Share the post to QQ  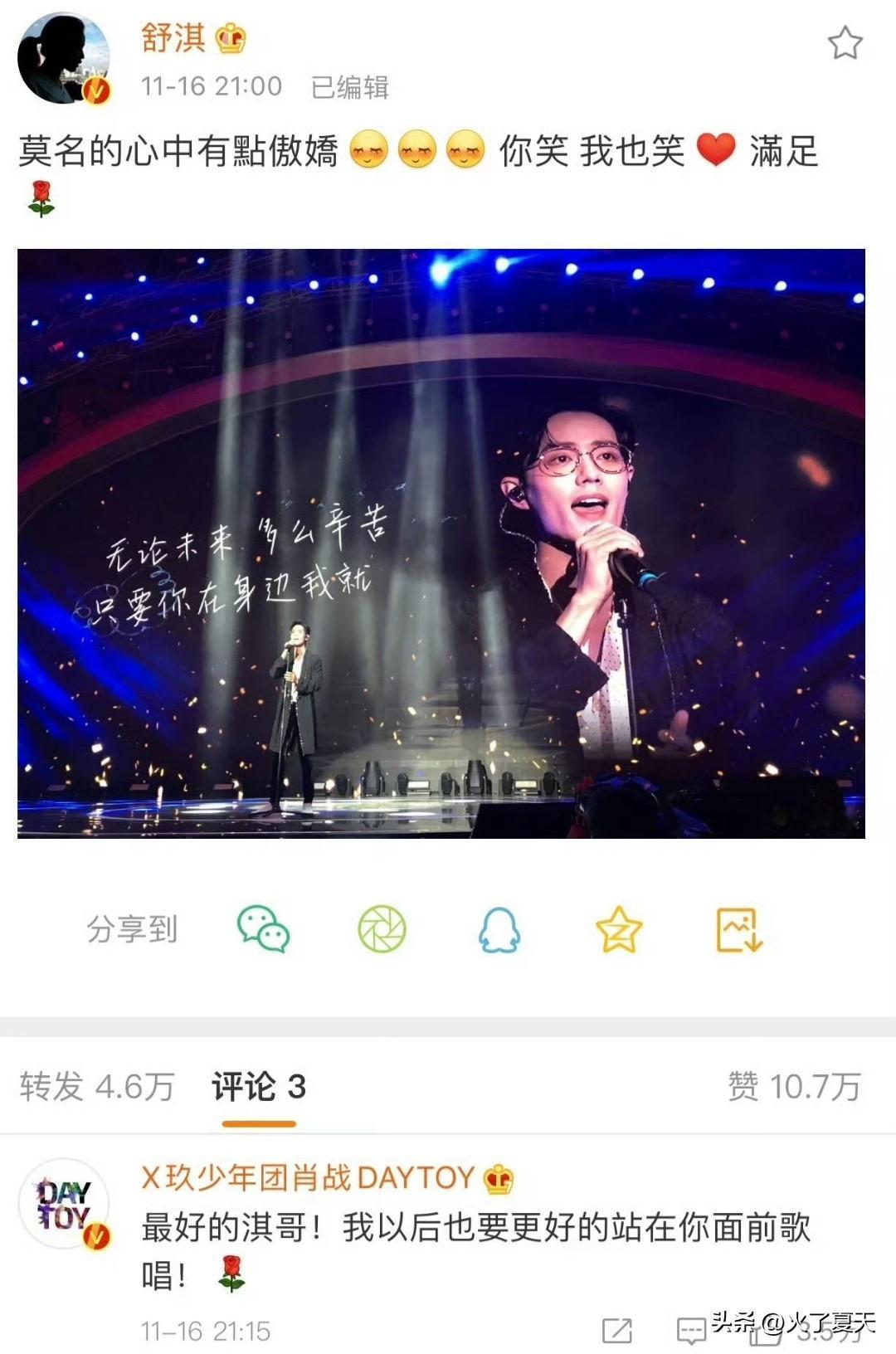click(499, 929)
